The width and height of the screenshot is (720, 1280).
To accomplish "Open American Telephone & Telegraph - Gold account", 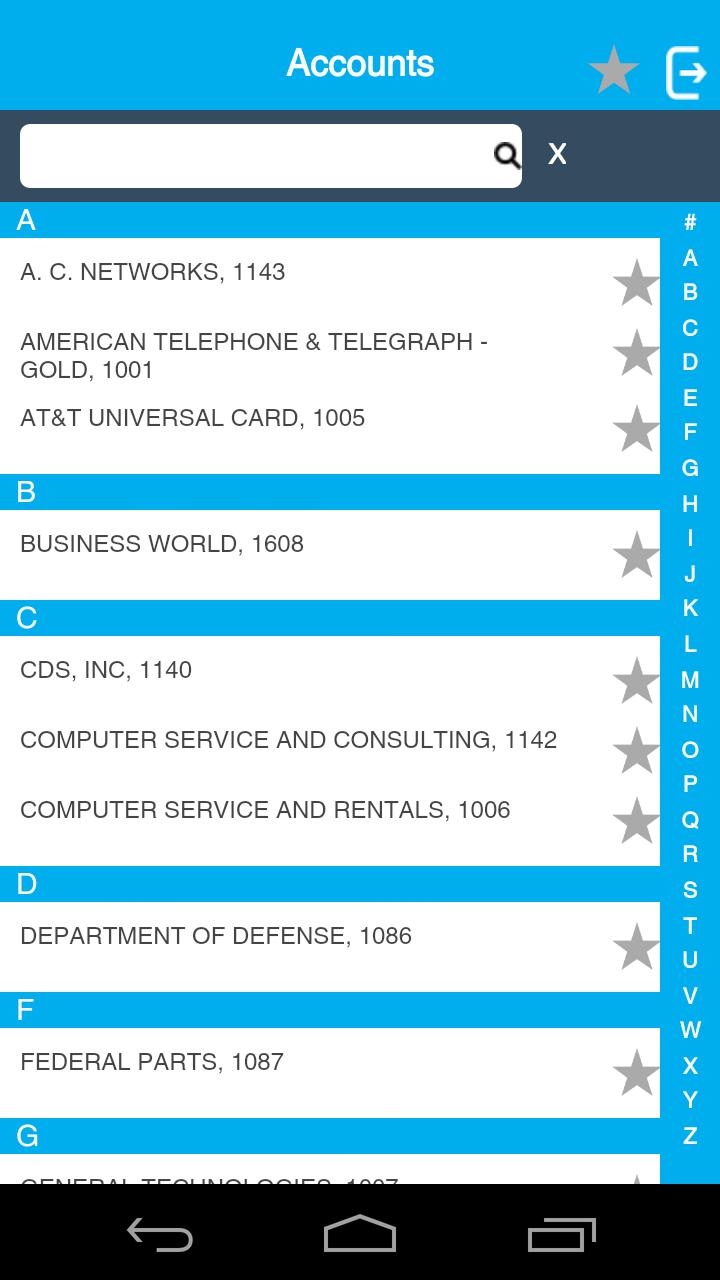I will pos(254,356).
